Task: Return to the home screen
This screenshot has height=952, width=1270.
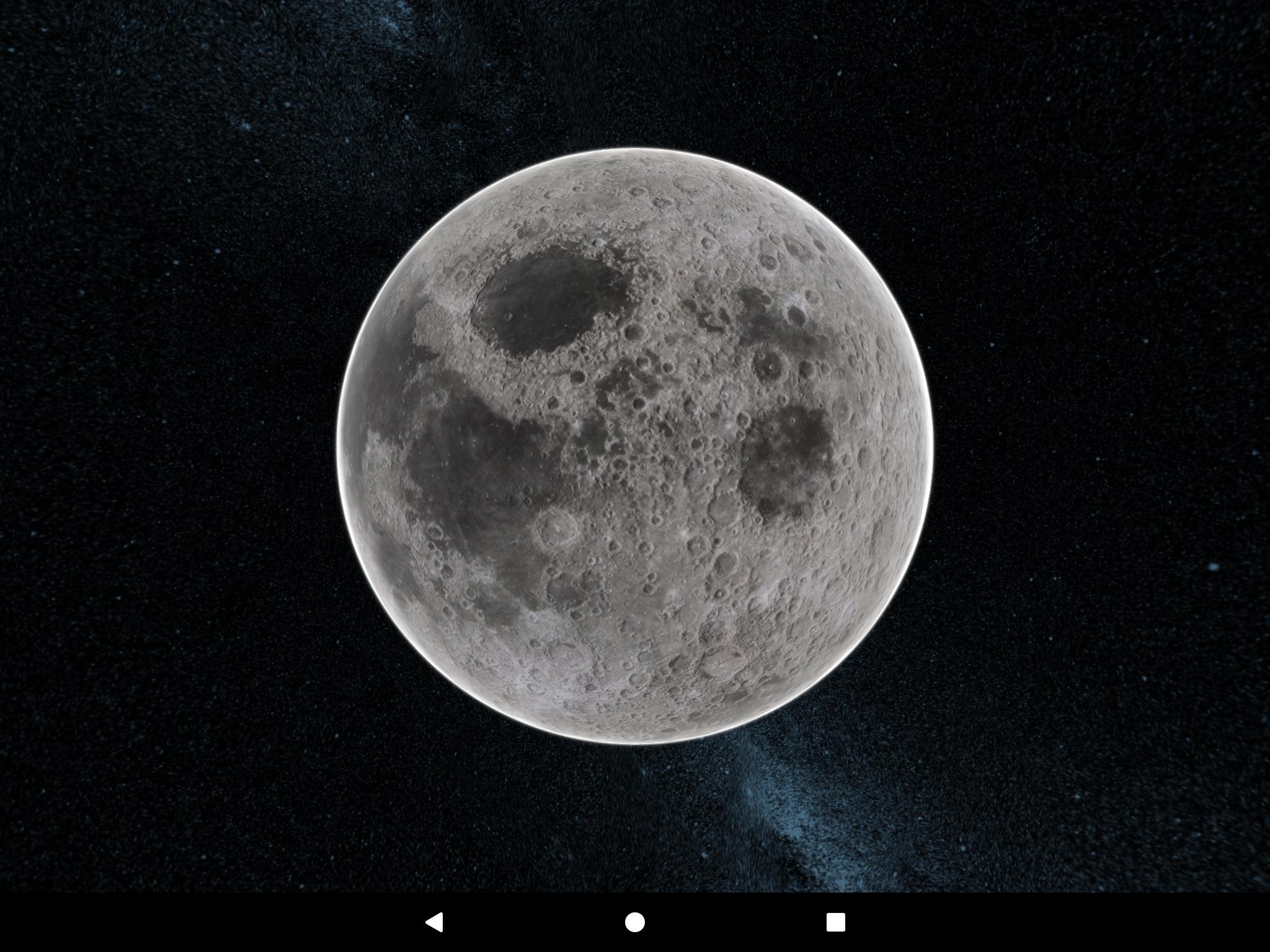Action: click(635, 922)
